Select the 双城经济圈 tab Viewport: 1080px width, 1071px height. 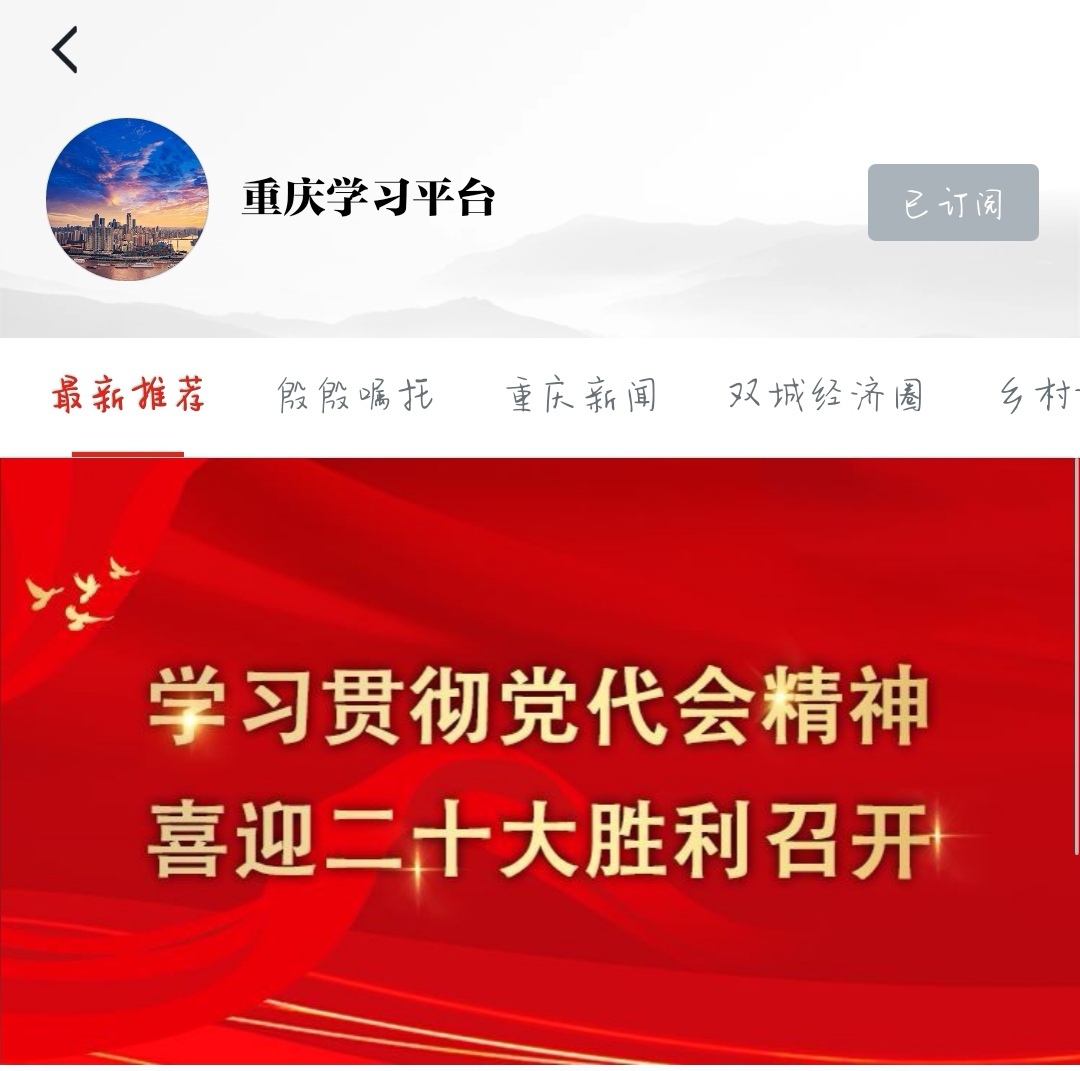point(825,396)
